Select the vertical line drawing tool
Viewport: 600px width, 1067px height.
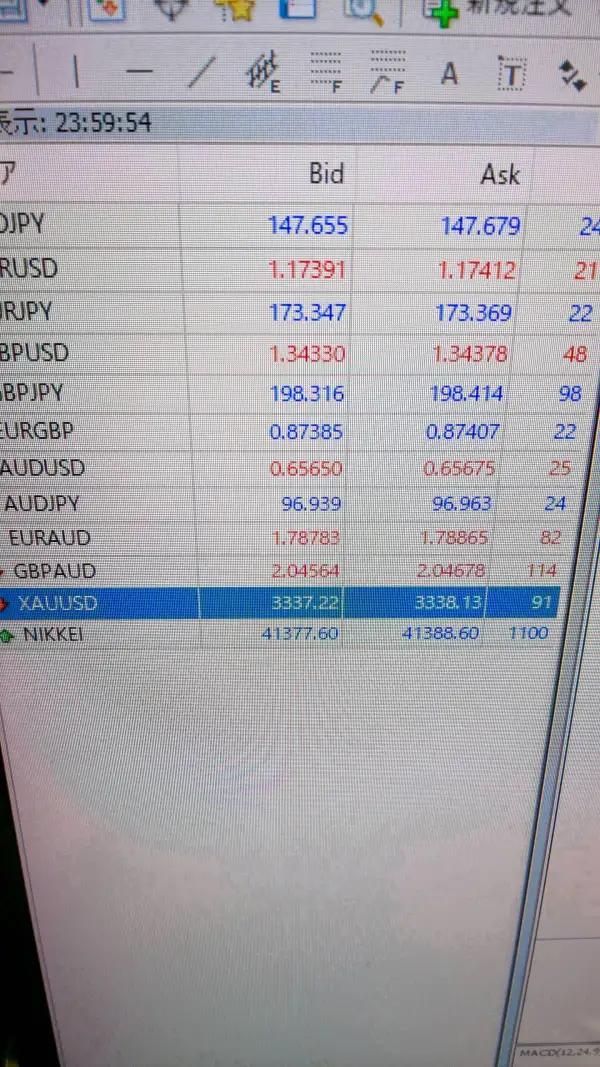76,71
